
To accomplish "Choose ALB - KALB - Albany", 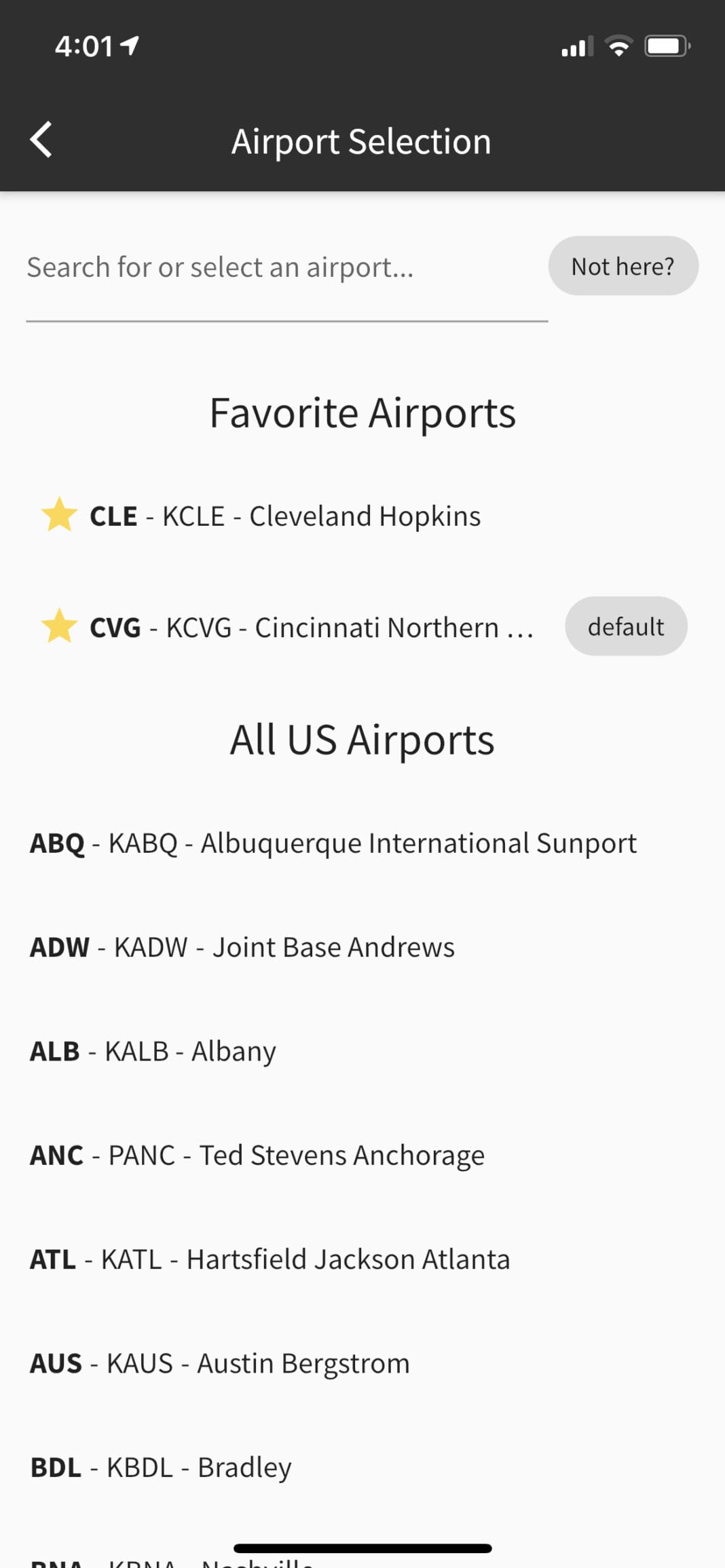I will tap(152, 1050).
